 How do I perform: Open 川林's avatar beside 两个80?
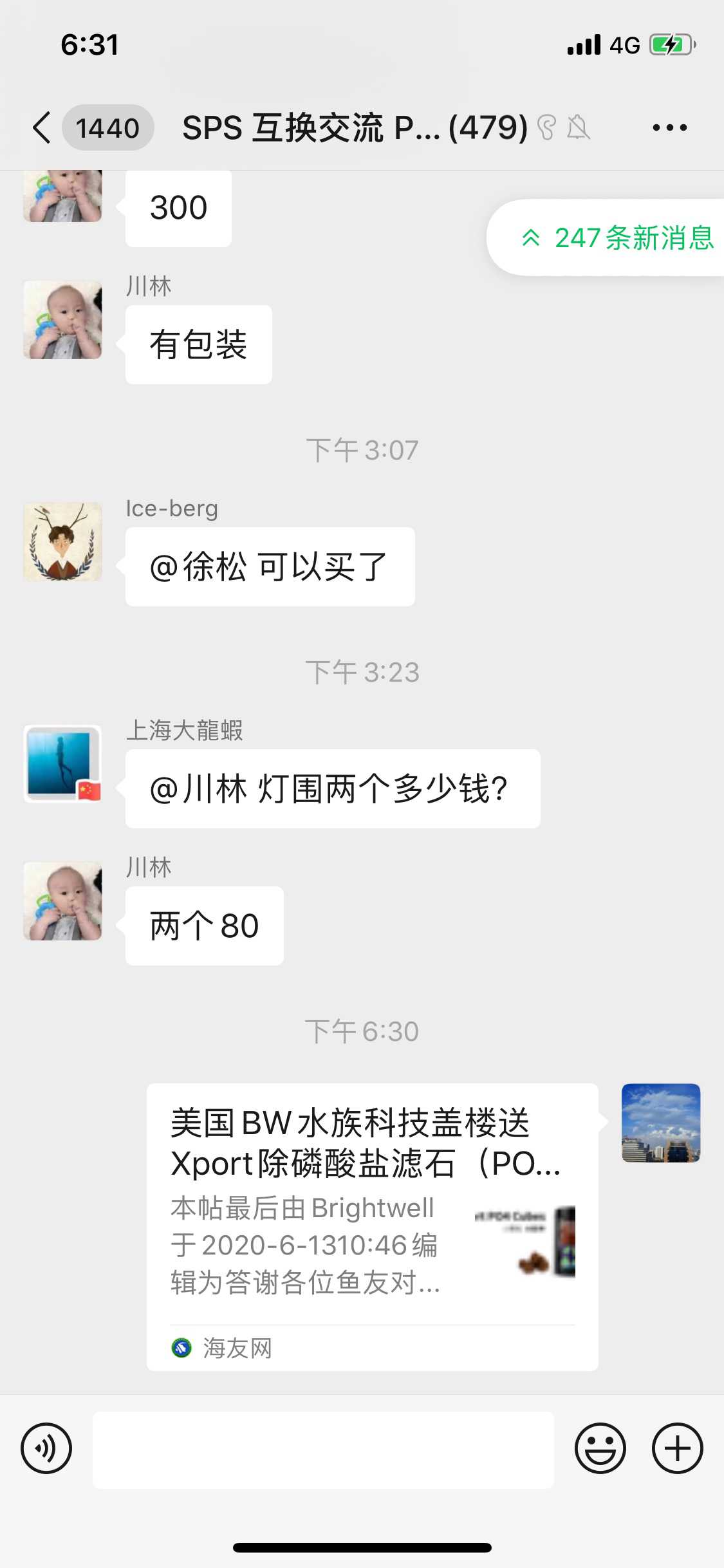(62, 901)
